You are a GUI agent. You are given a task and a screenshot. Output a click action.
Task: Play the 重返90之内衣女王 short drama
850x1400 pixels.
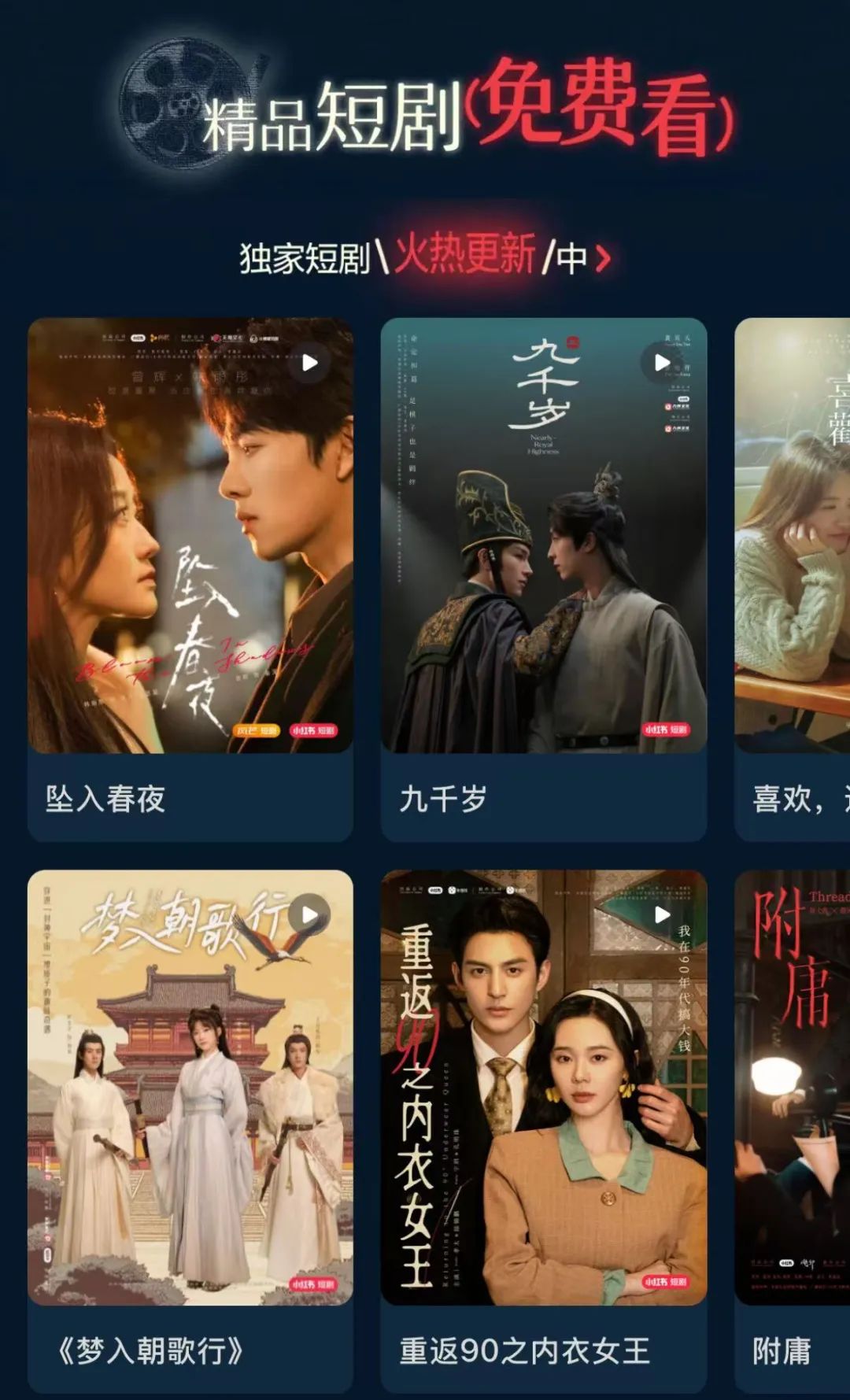[x=662, y=915]
